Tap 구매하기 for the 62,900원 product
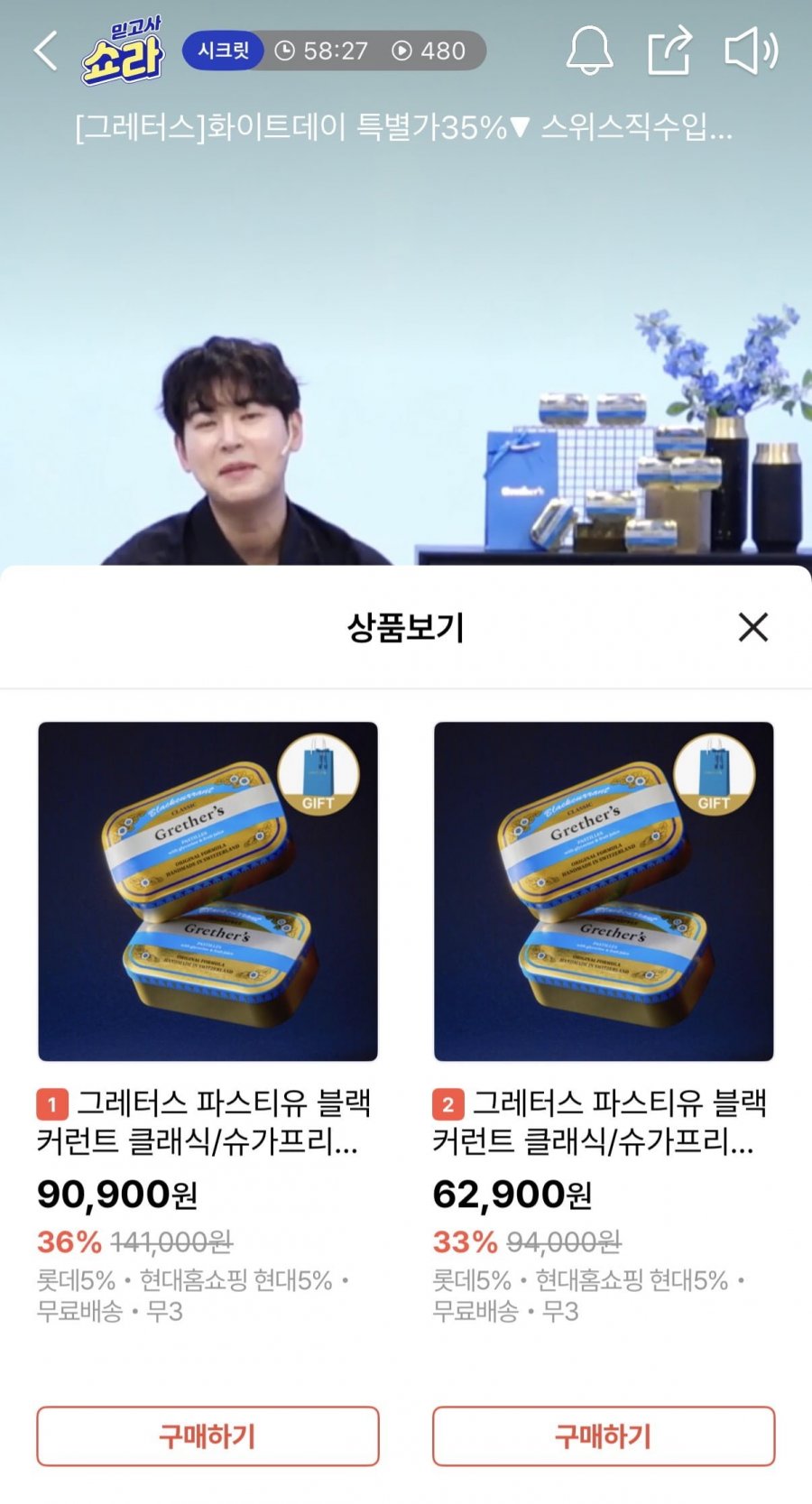This screenshot has width=812, height=1504. pos(604,1435)
